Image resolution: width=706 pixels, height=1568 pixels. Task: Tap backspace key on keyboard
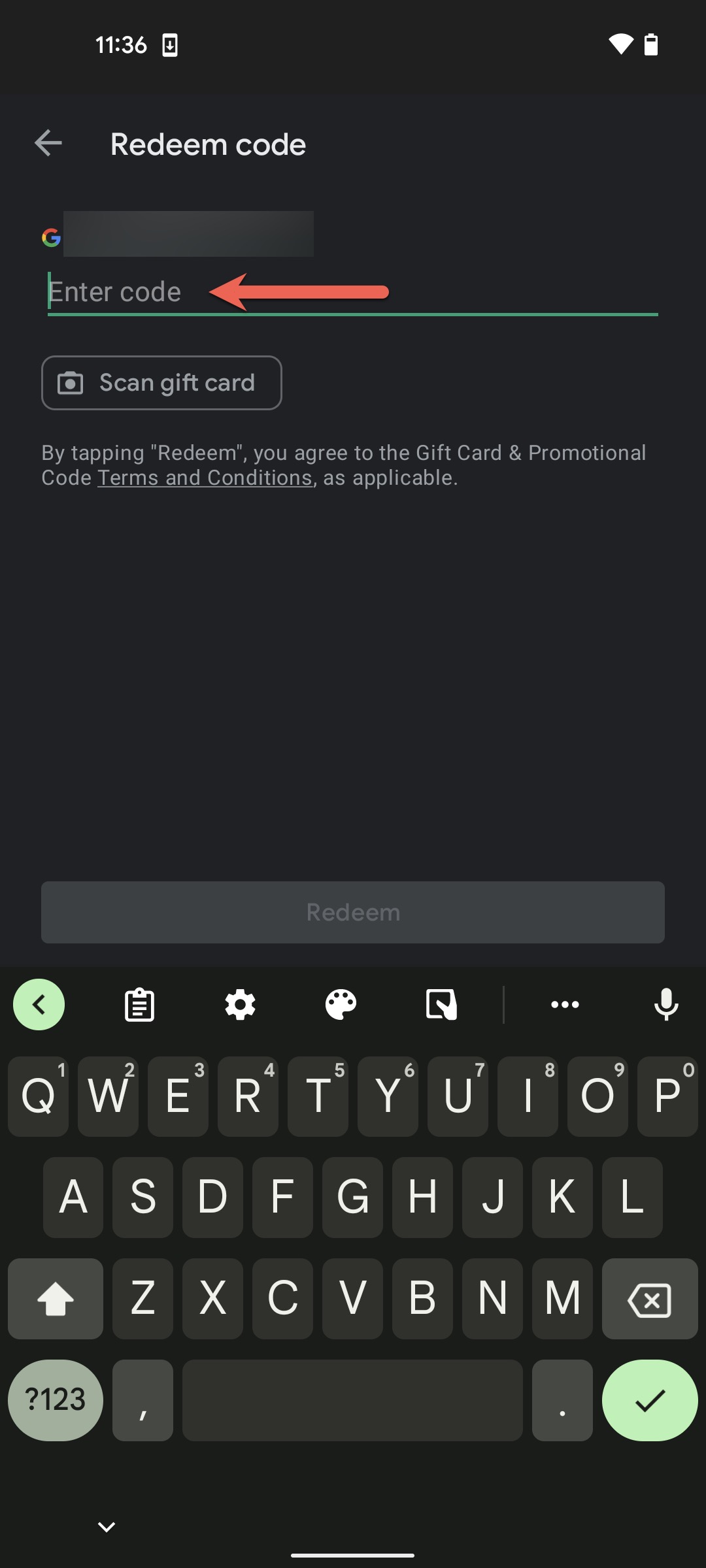[649, 1299]
